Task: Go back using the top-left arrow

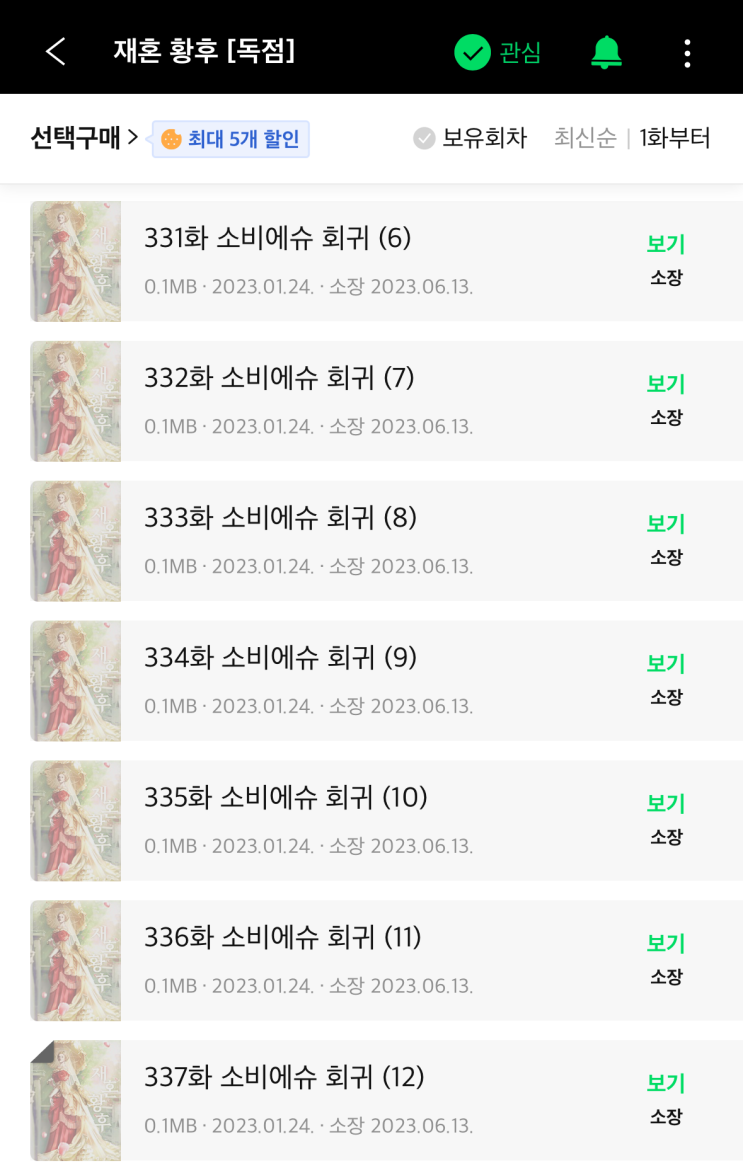Action: click(x=56, y=51)
